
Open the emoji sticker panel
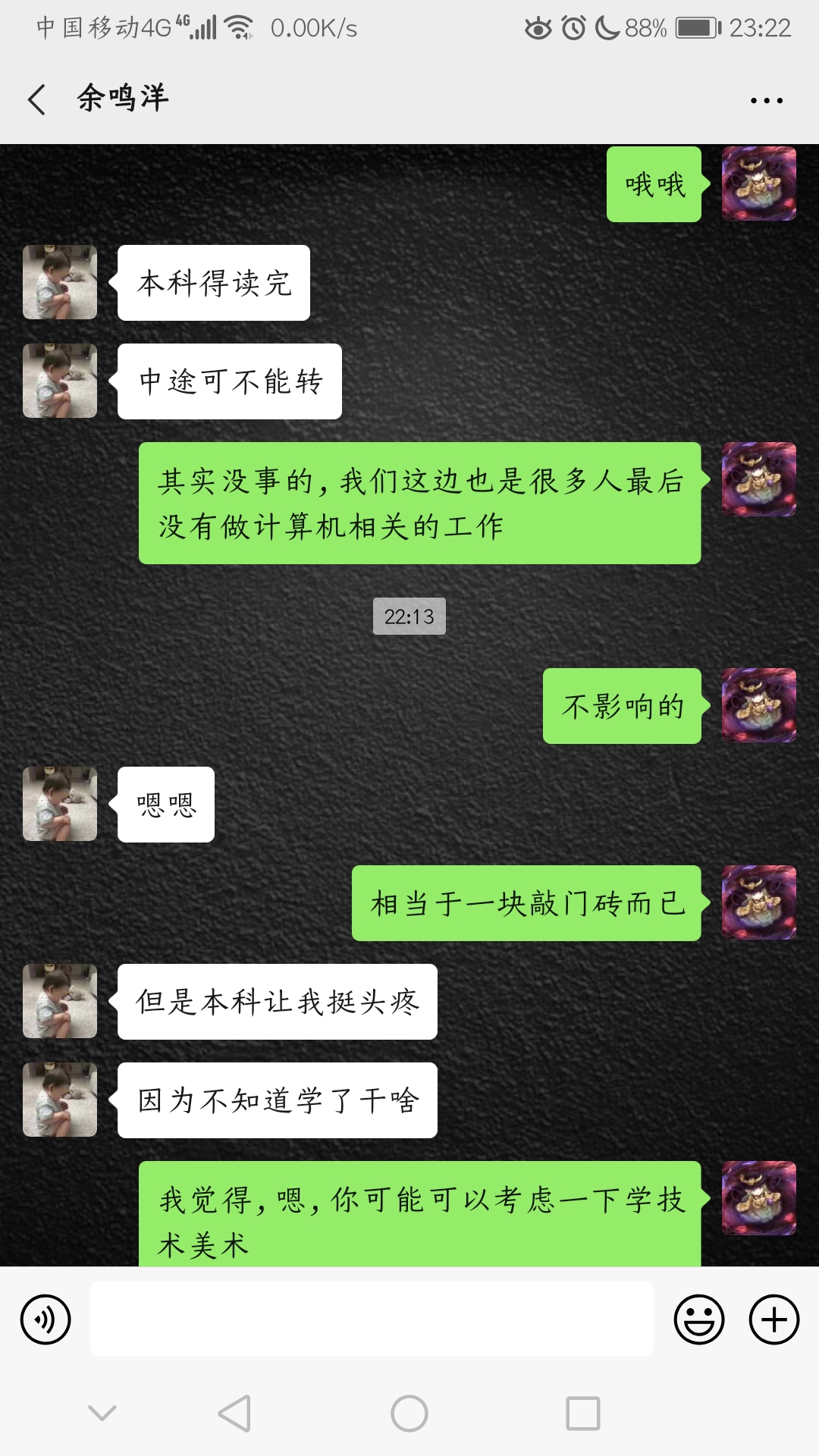[x=698, y=1319]
